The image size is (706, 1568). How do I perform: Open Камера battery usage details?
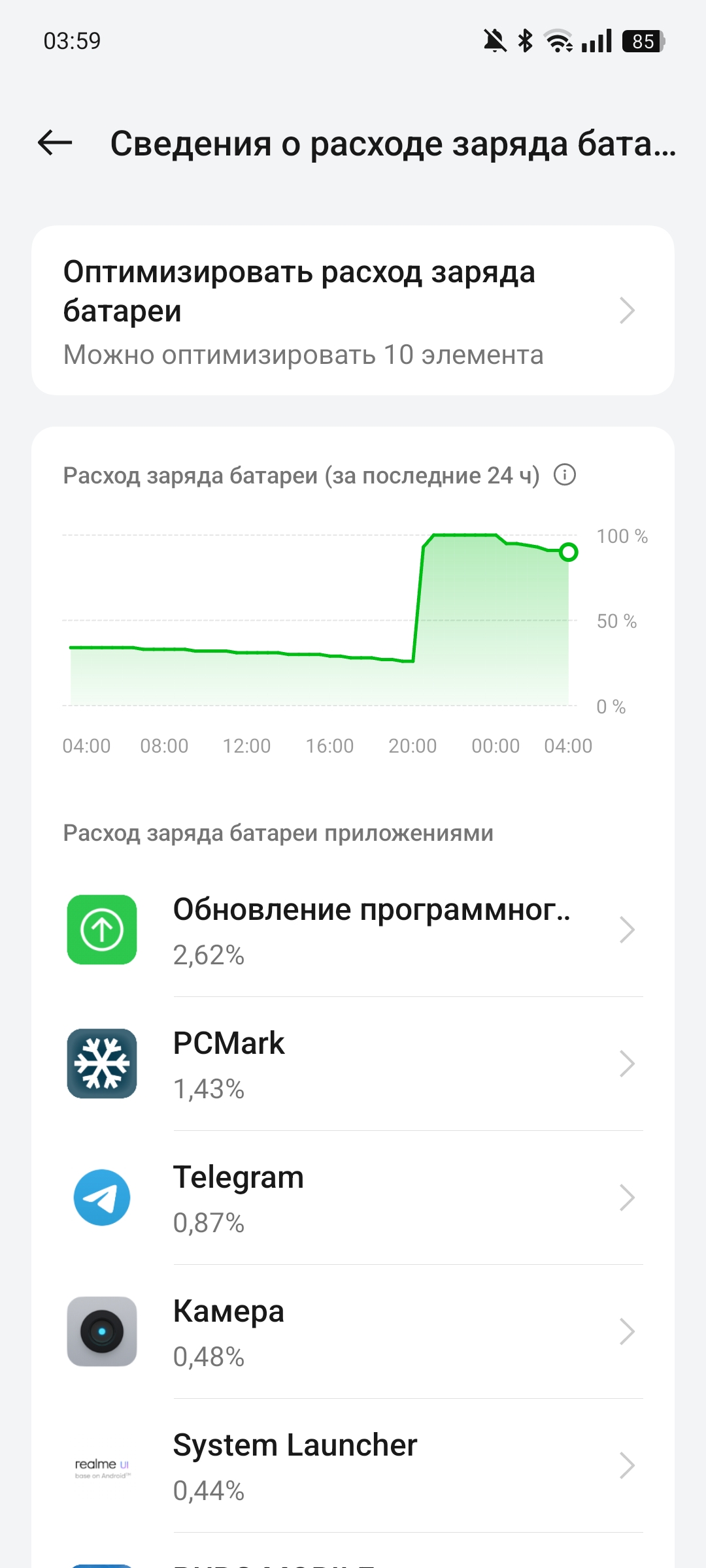pyautogui.click(x=353, y=1331)
